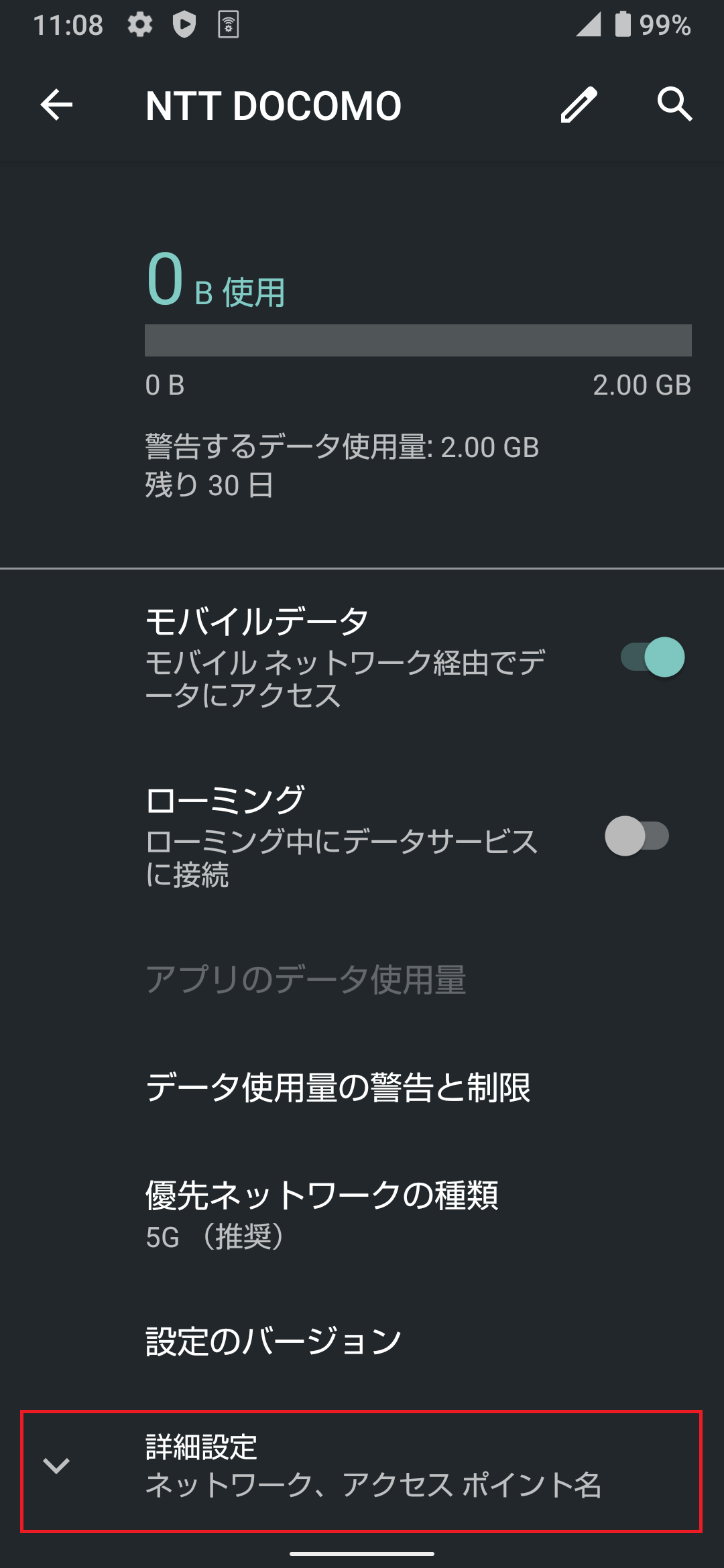The image size is (724, 1568).
Task: Tap the gesture navigation bar
Action: tap(362, 1553)
